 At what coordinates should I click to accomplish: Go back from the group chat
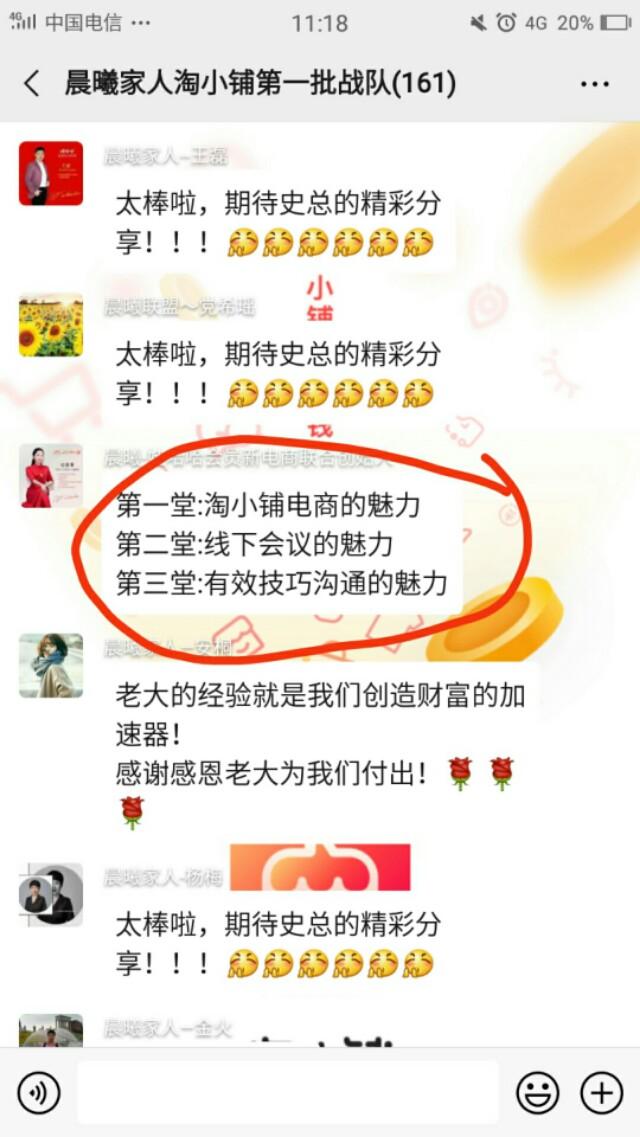32,84
